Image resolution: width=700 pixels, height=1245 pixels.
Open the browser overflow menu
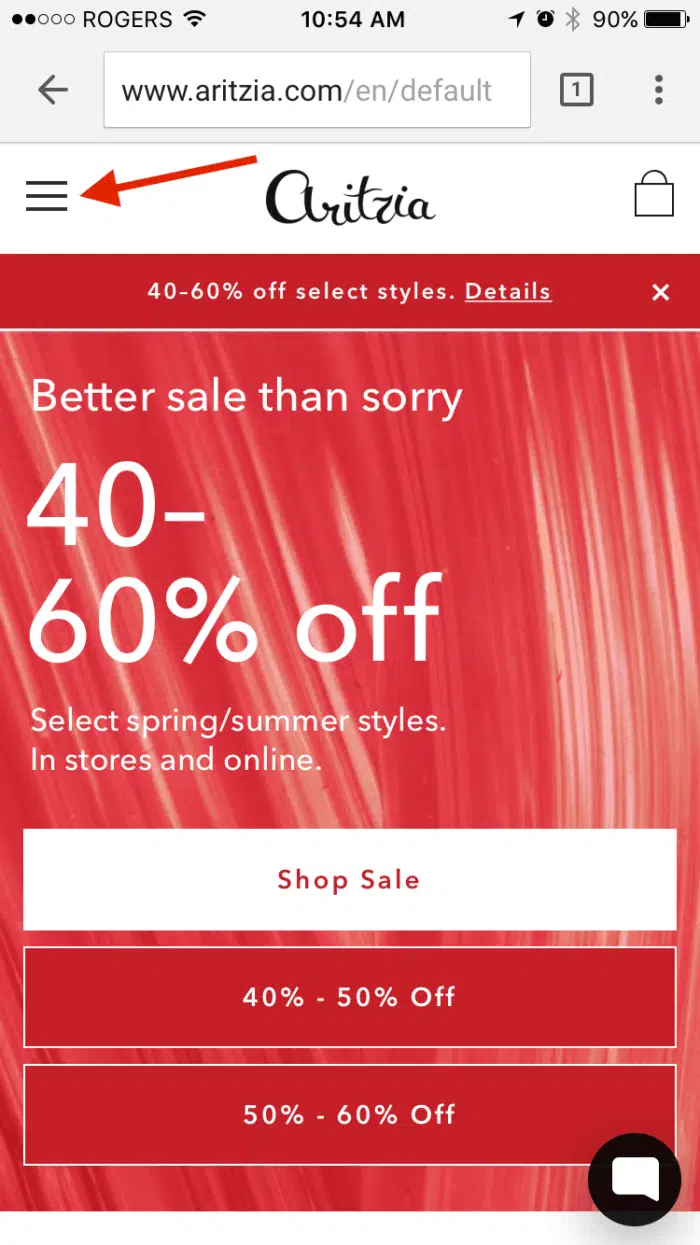click(658, 90)
